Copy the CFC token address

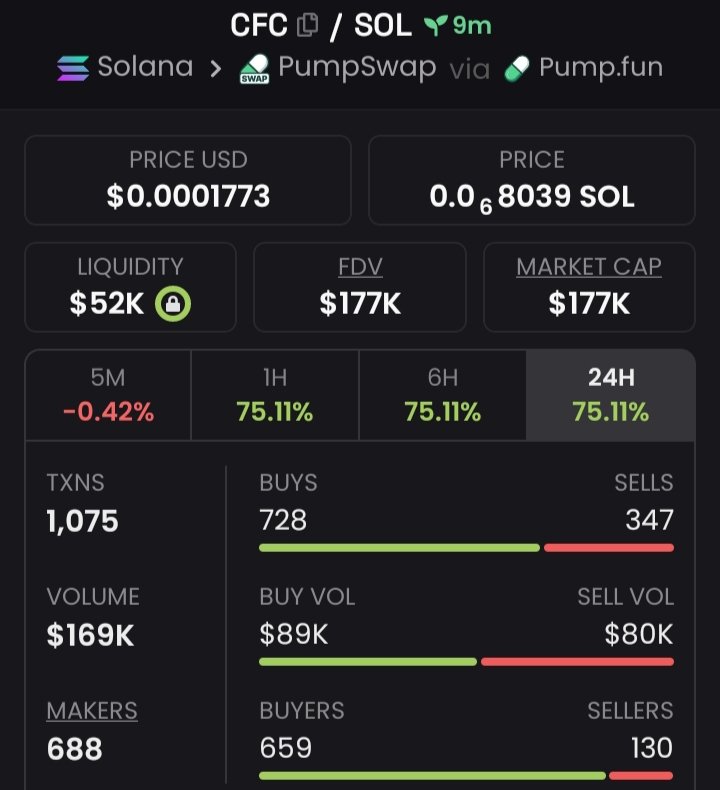coord(308,25)
